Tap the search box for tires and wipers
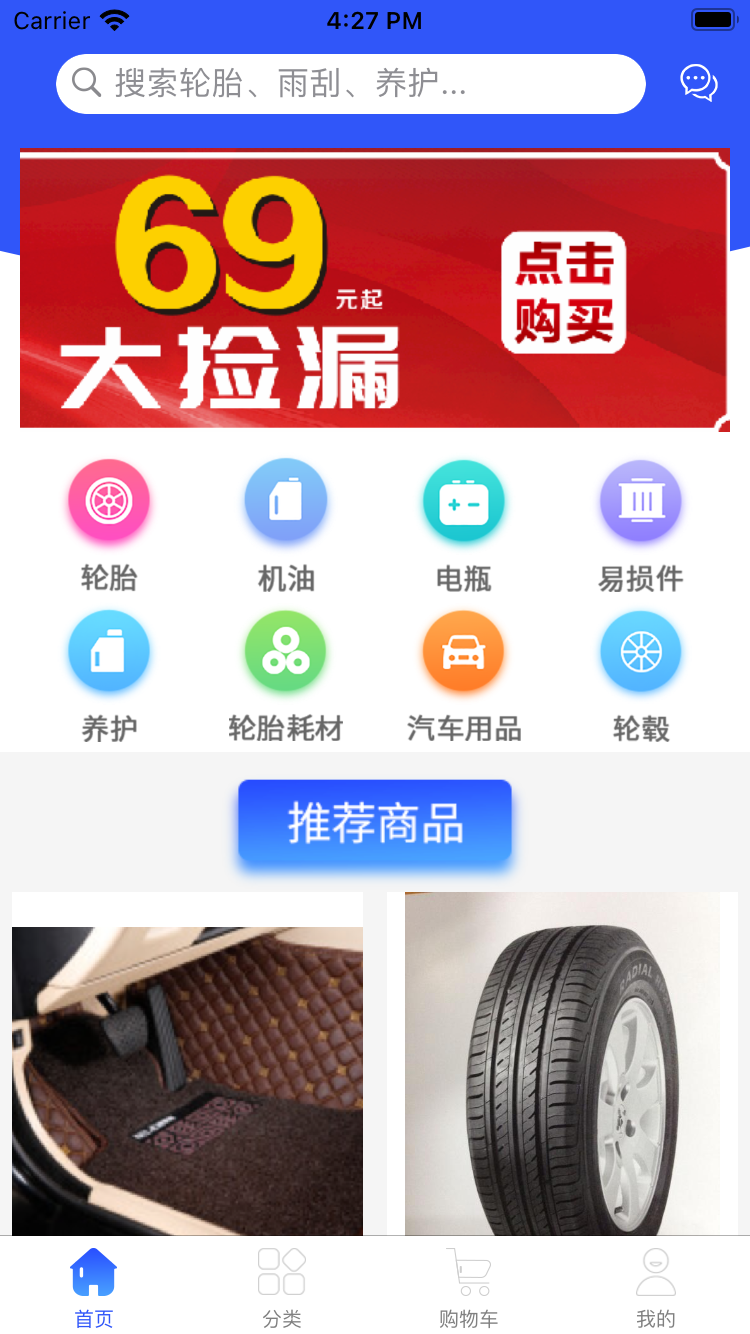The image size is (750, 1334). [350, 84]
